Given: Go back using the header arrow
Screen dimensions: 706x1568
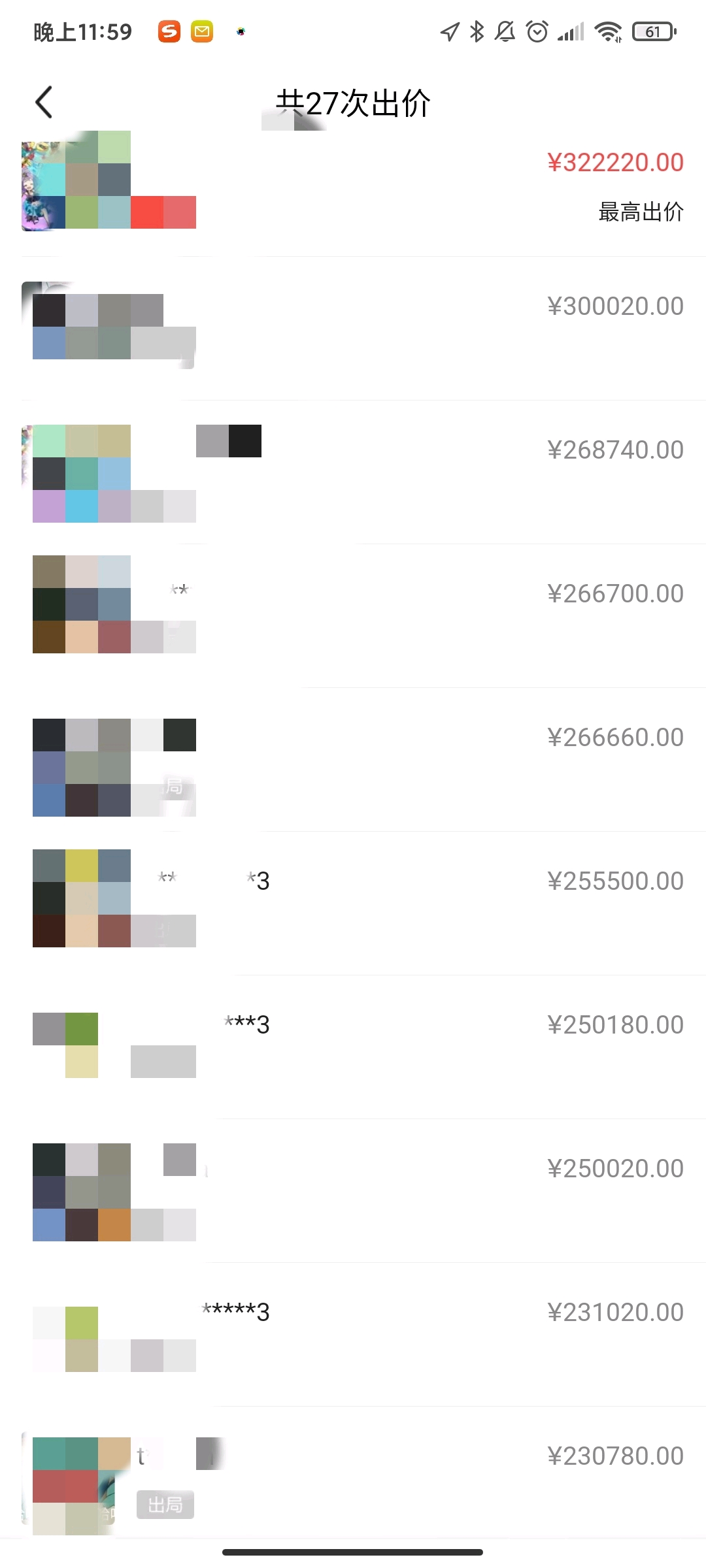Looking at the screenshot, I should [44, 102].
